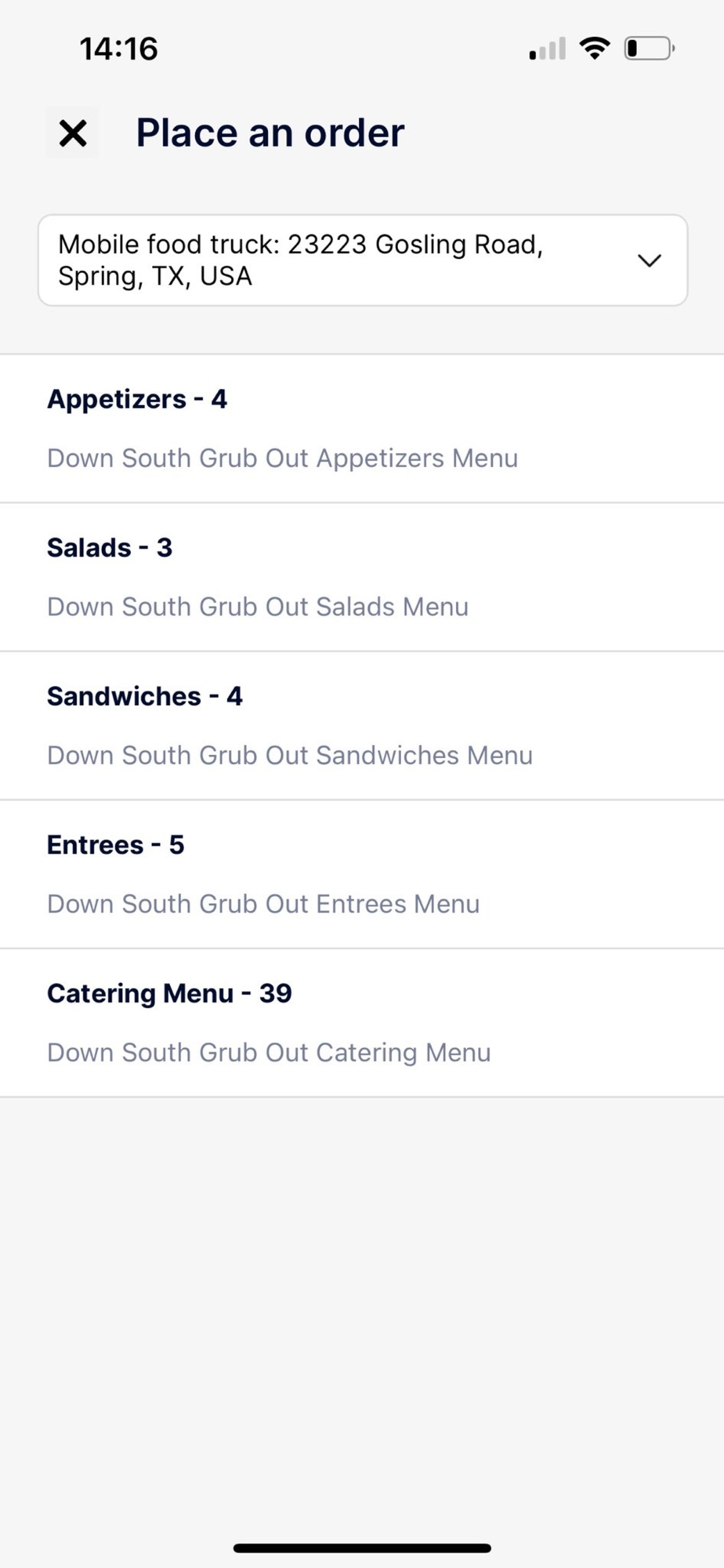Select the Sandwiches menu category
This screenshot has height=1568, width=724.
coord(362,726)
